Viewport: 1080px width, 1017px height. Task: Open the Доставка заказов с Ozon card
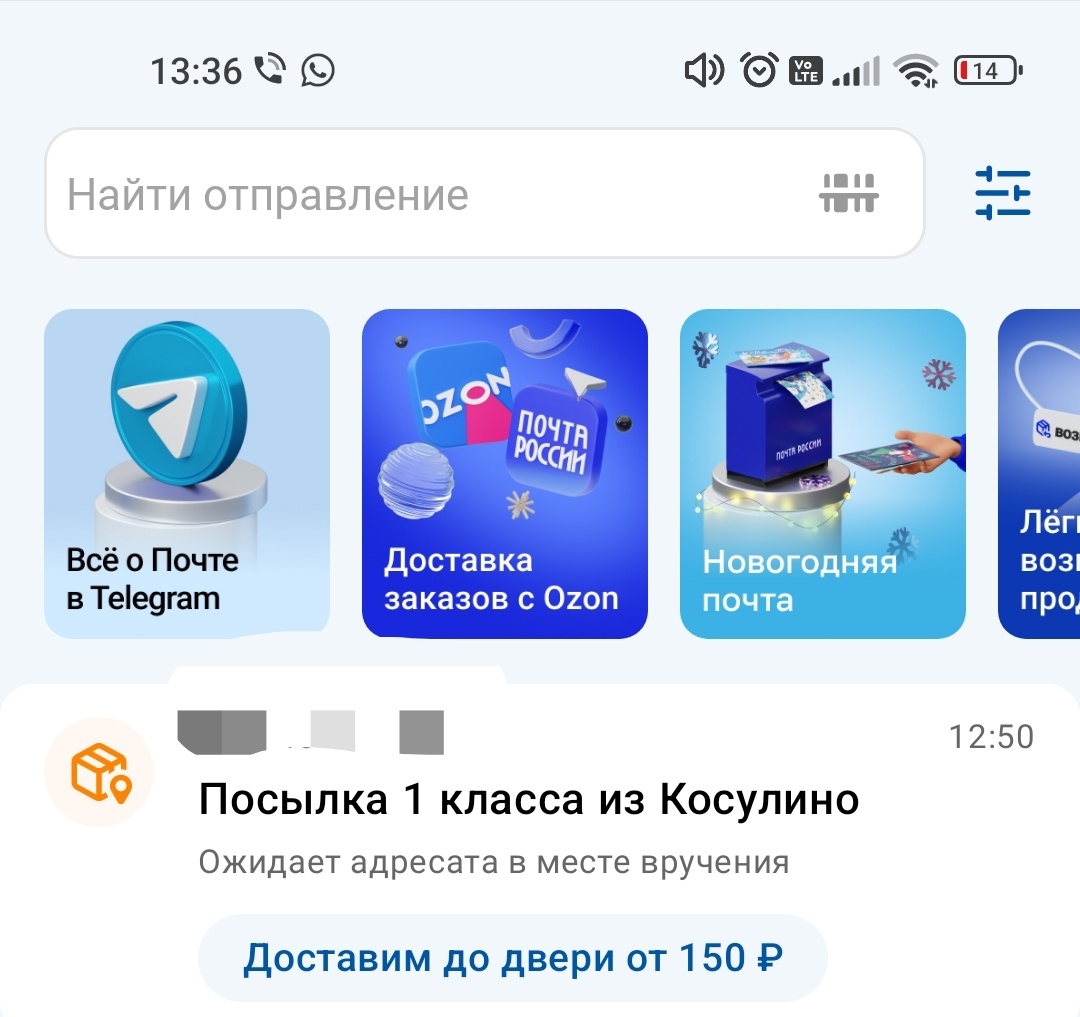(504, 473)
